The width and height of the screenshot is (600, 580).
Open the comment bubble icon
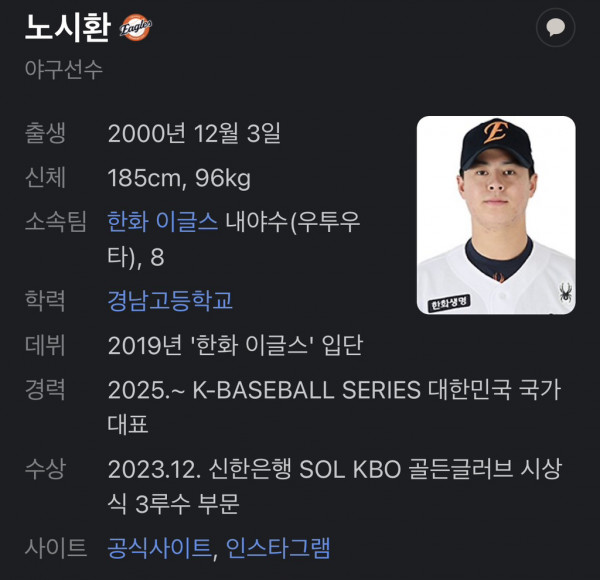(x=555, y=27)
